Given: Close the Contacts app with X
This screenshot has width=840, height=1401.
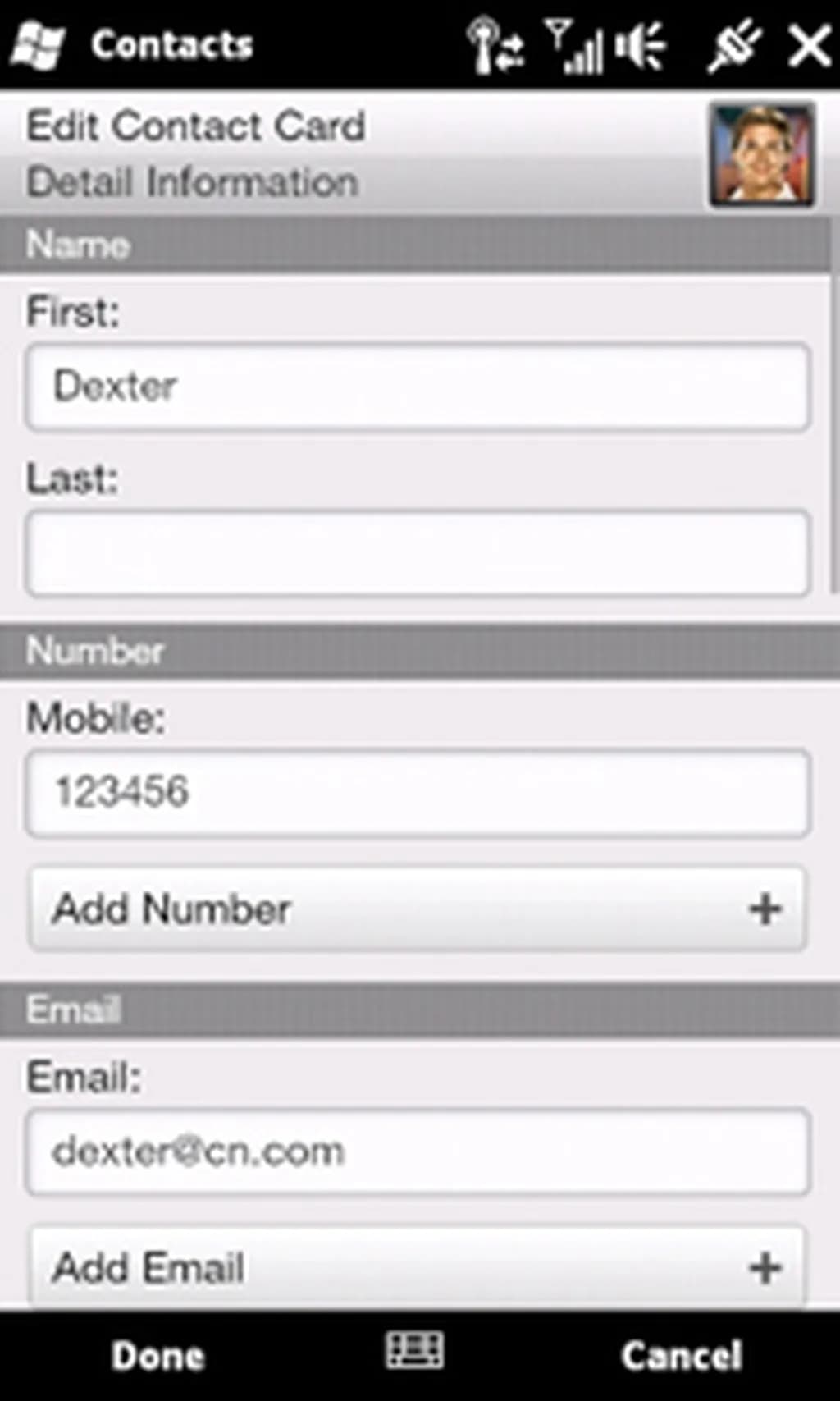Looking at the screenshot, I should pos(809,45).
